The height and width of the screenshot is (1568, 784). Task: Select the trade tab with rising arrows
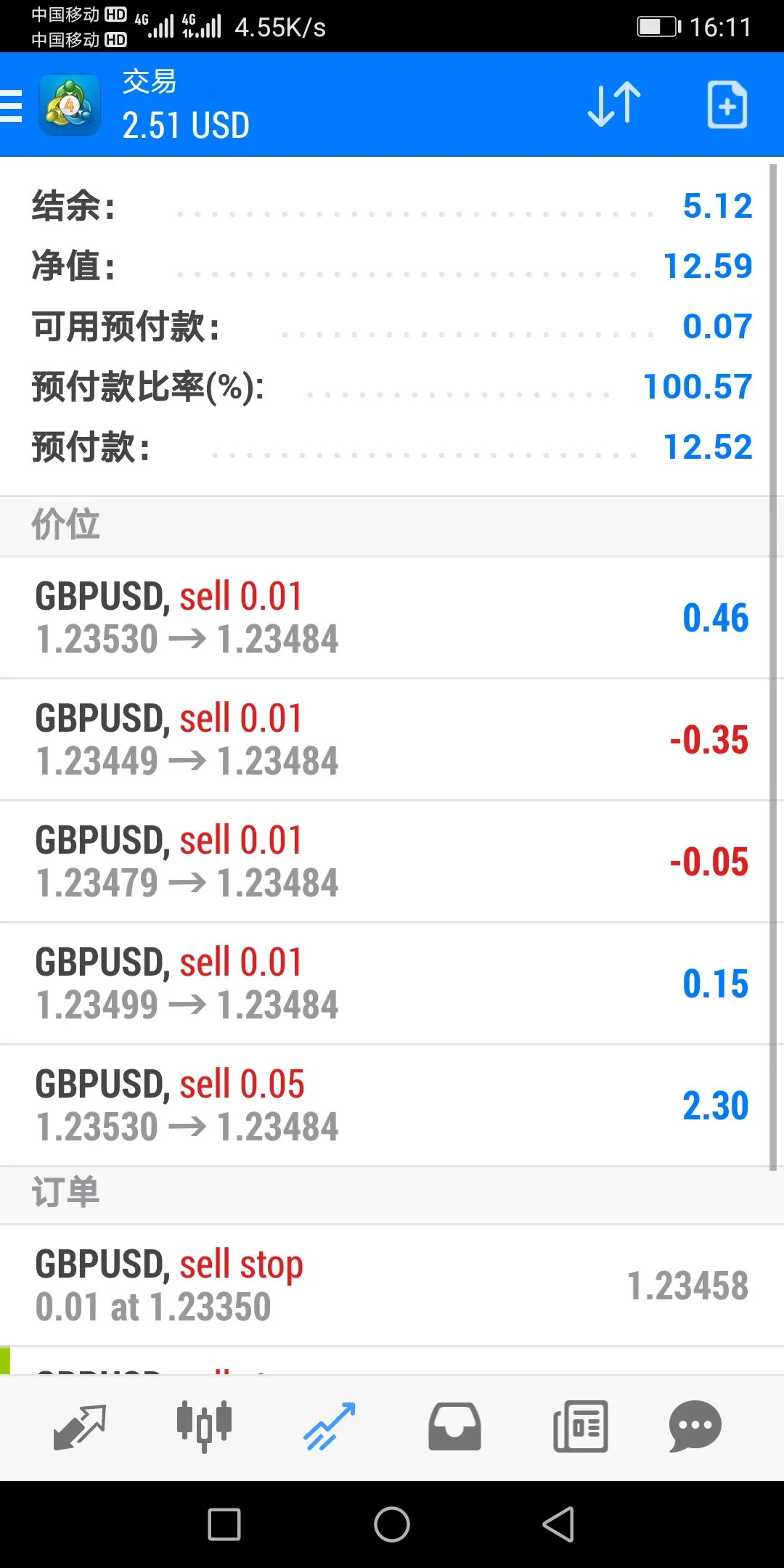coord(330,1426)
